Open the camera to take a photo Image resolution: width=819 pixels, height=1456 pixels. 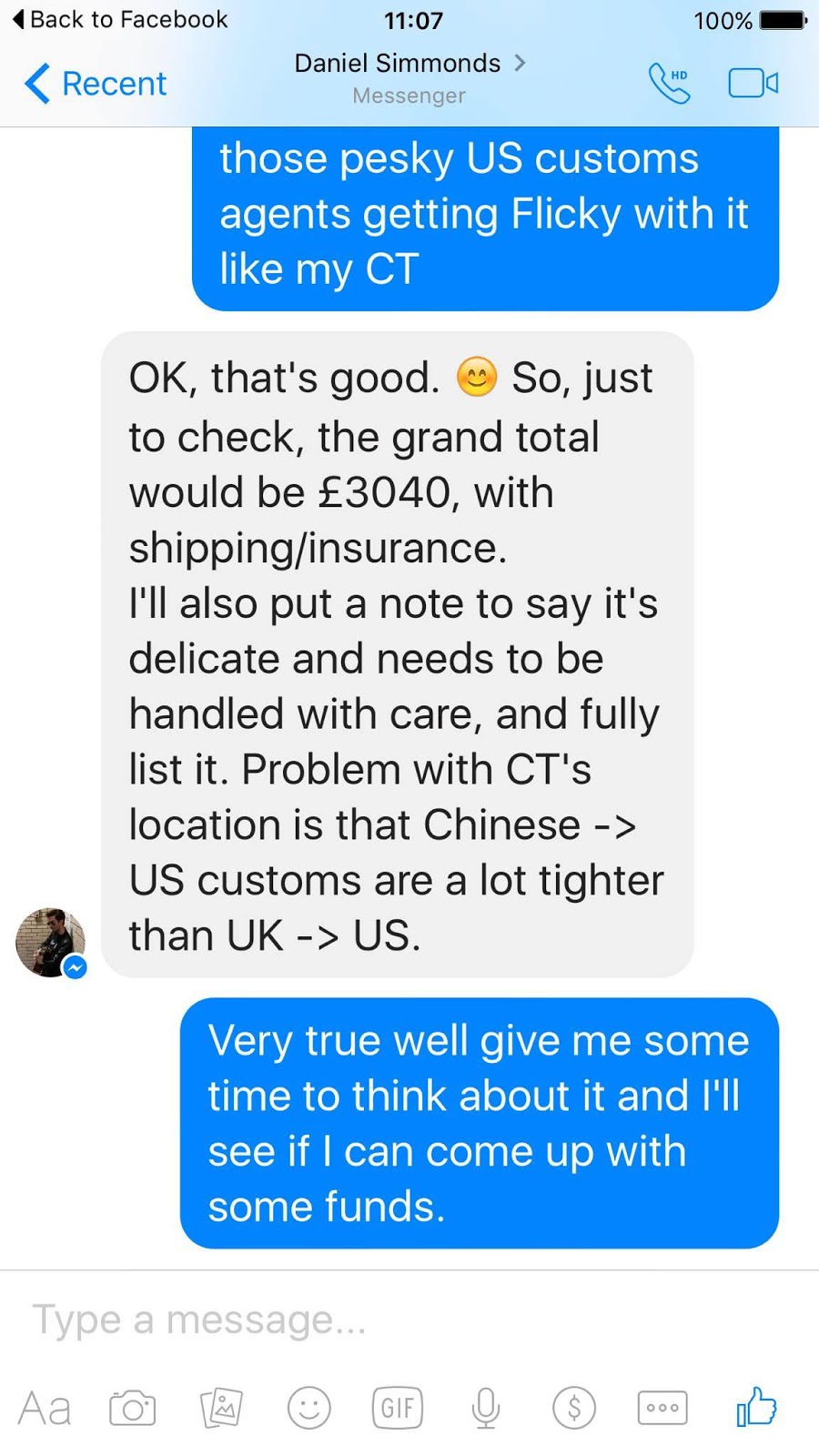click(133, 1409)
